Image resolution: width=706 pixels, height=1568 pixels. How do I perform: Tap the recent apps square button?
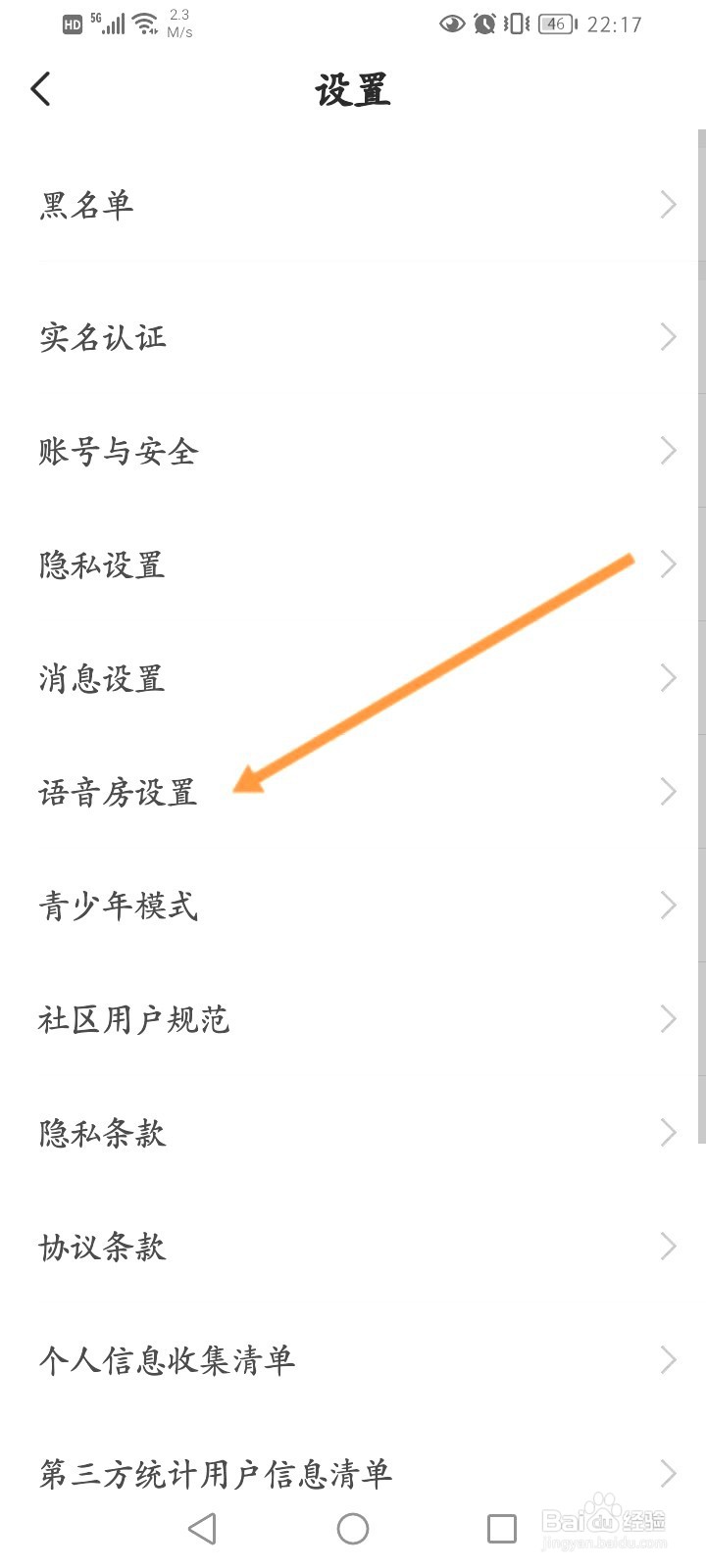click(x=501, y=1528)
